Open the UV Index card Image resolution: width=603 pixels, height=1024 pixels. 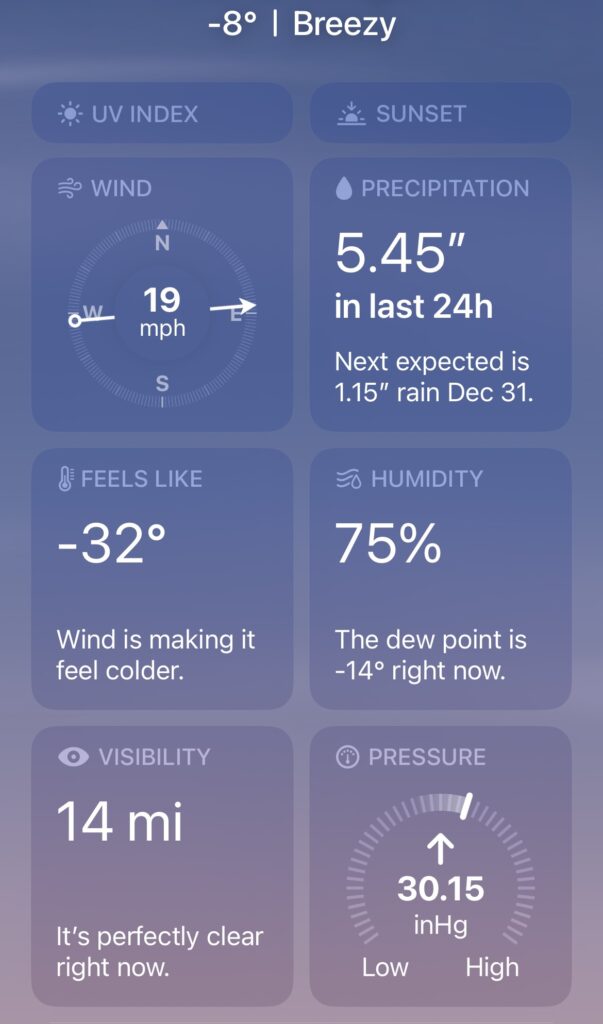click(162, 113)
